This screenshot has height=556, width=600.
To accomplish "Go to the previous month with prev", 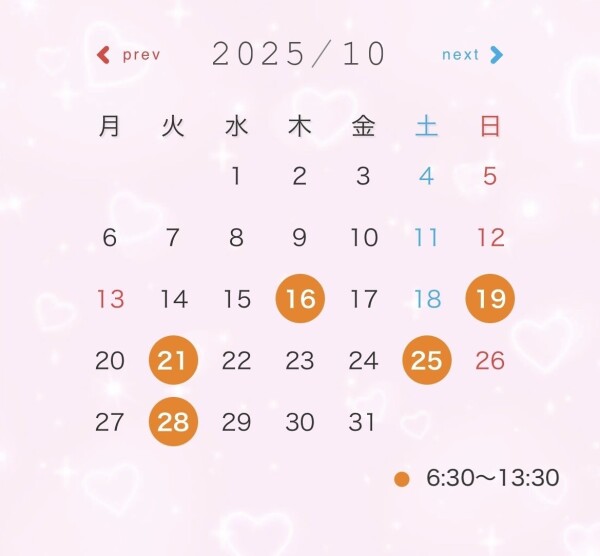I will coord(128,55).
